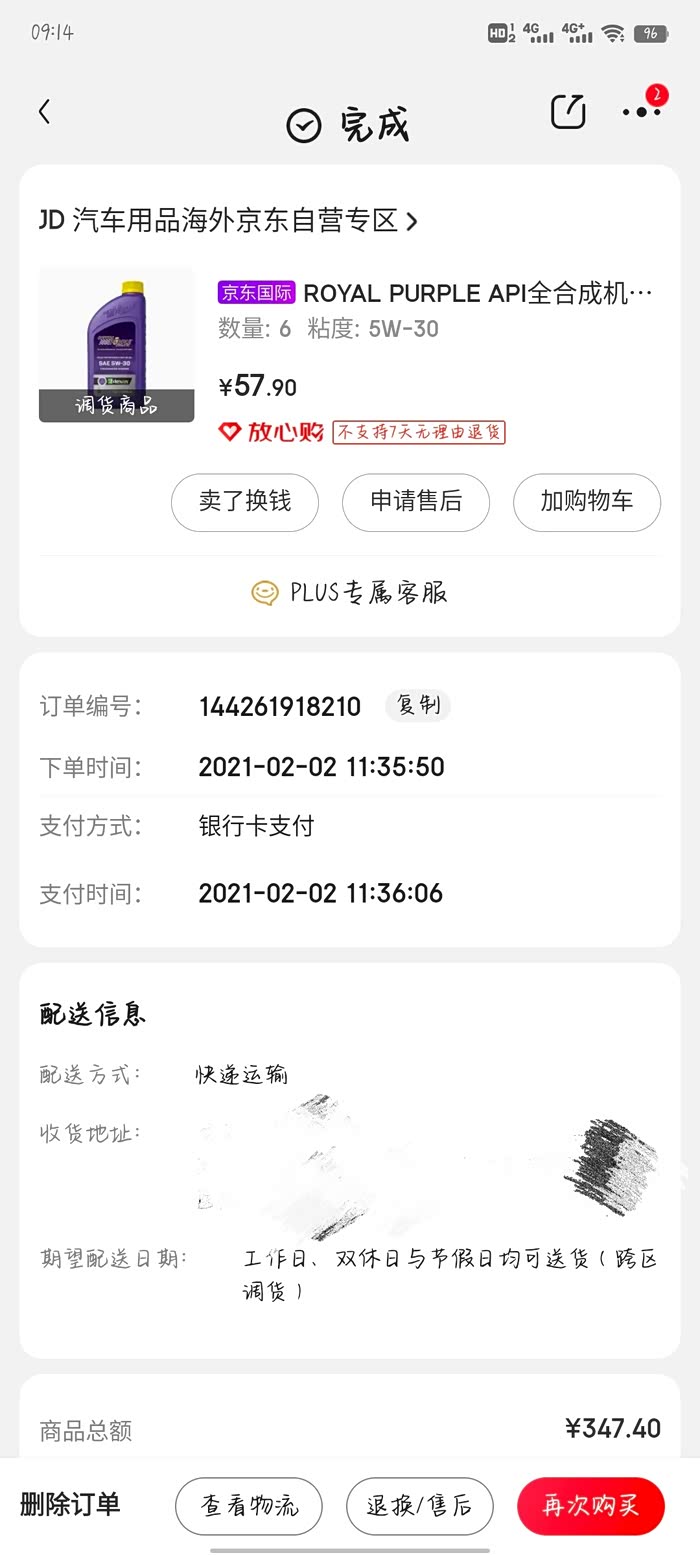Select 删除订单 to delete this order
700x1555 pixels.
point(70,1505)
